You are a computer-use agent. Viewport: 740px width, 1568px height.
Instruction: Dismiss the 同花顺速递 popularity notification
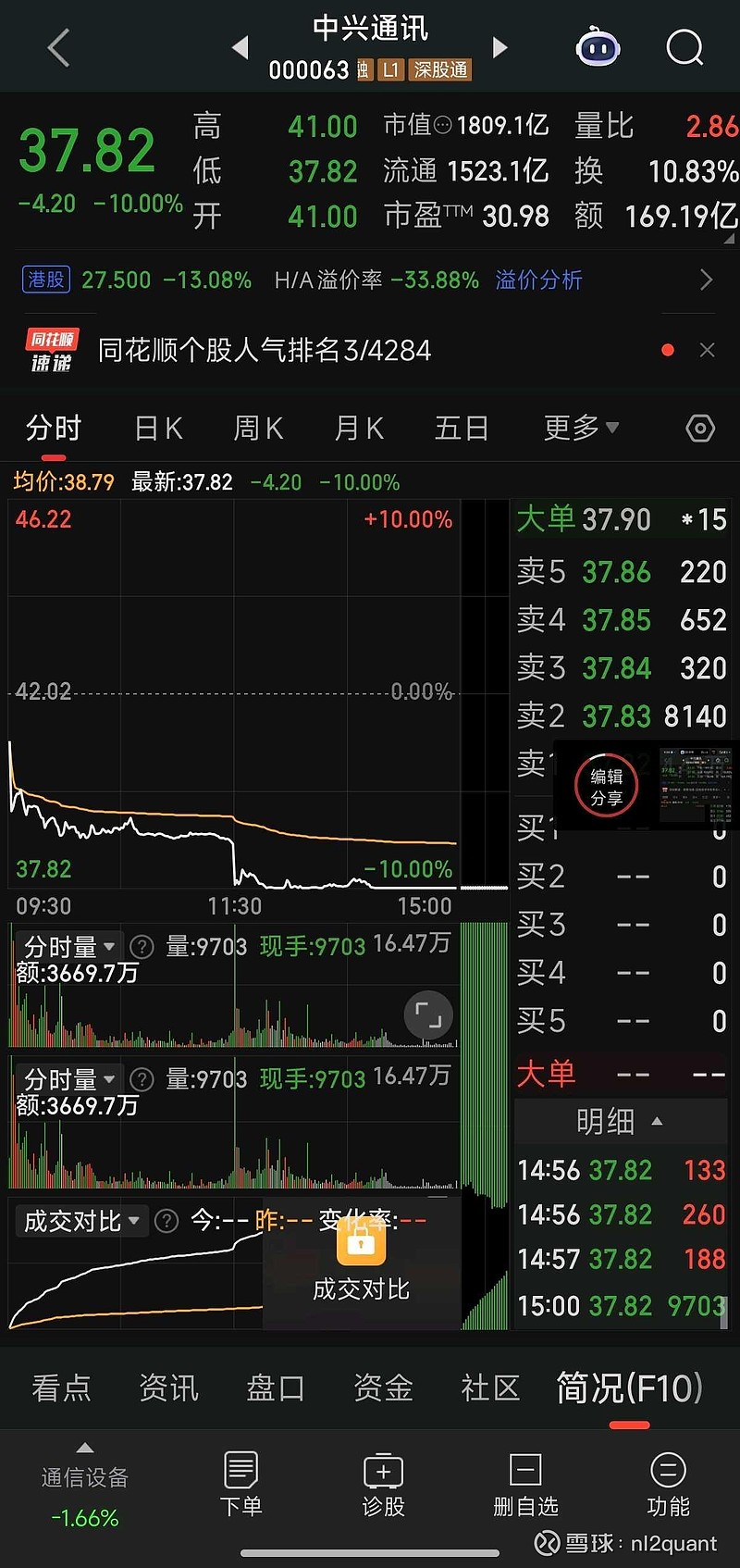click(x=708, y=350)
